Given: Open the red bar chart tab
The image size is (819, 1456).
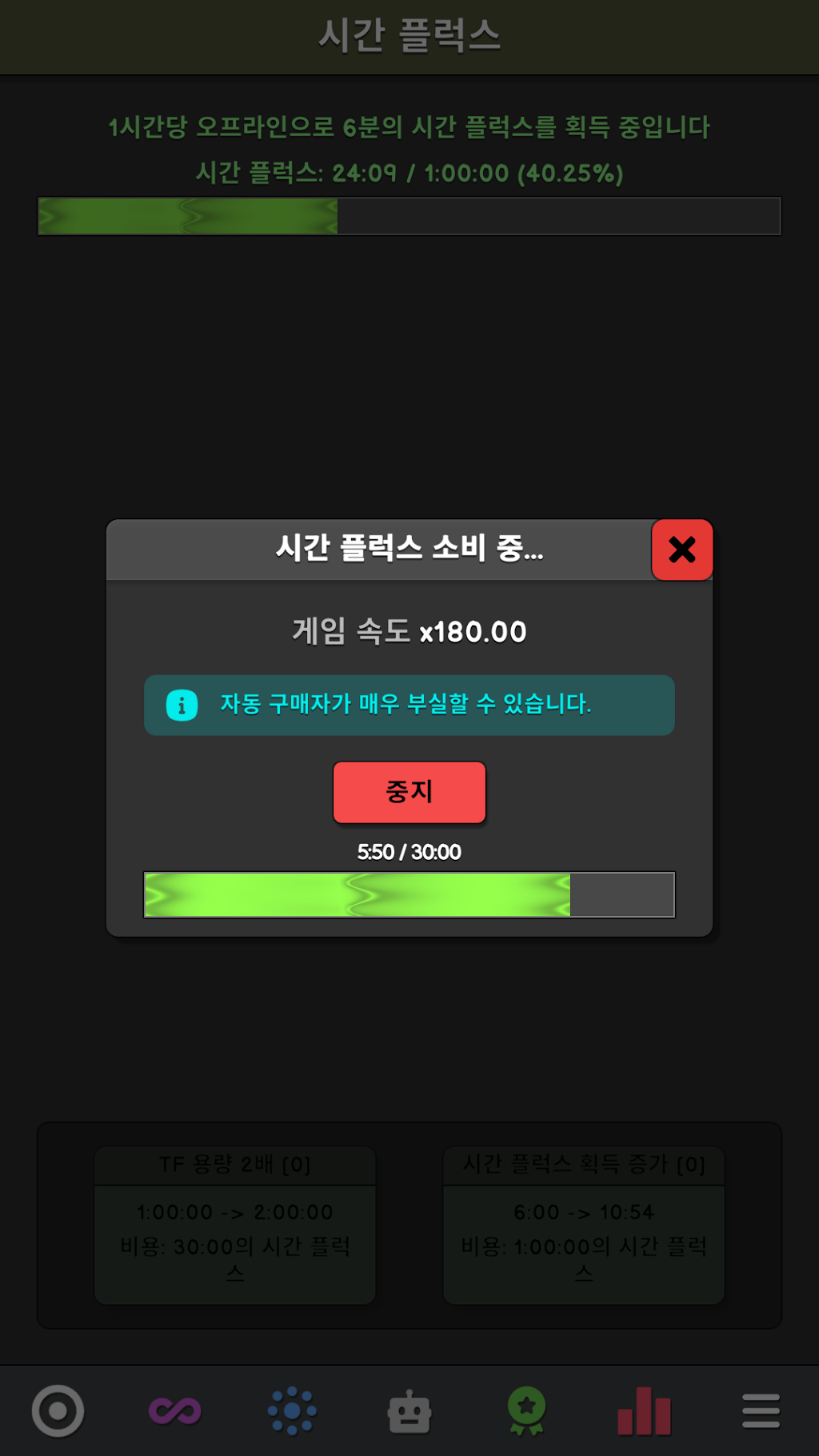Looking at the screenshot, I should pyautogui.click(x=644, y=1411).
